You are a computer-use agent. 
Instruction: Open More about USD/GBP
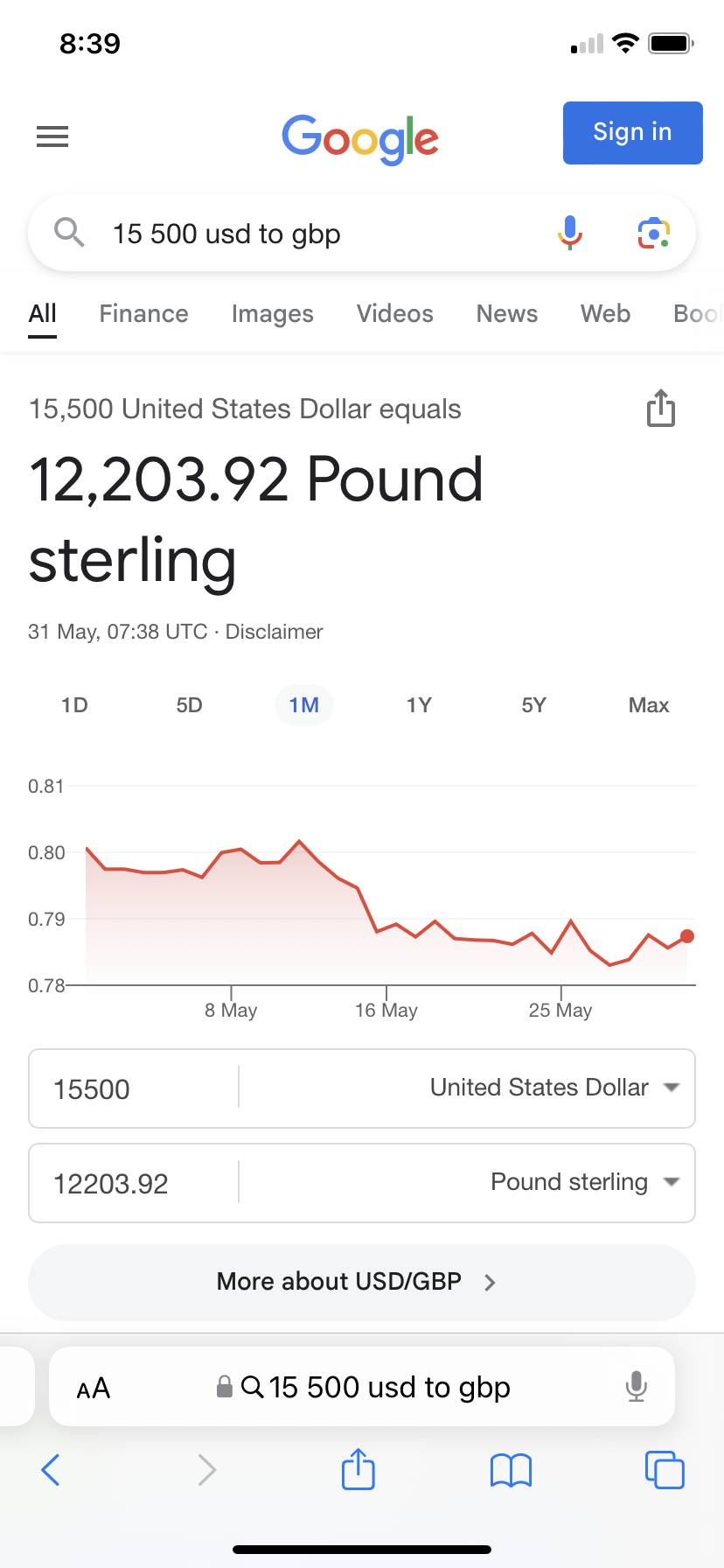point(362,1282)
